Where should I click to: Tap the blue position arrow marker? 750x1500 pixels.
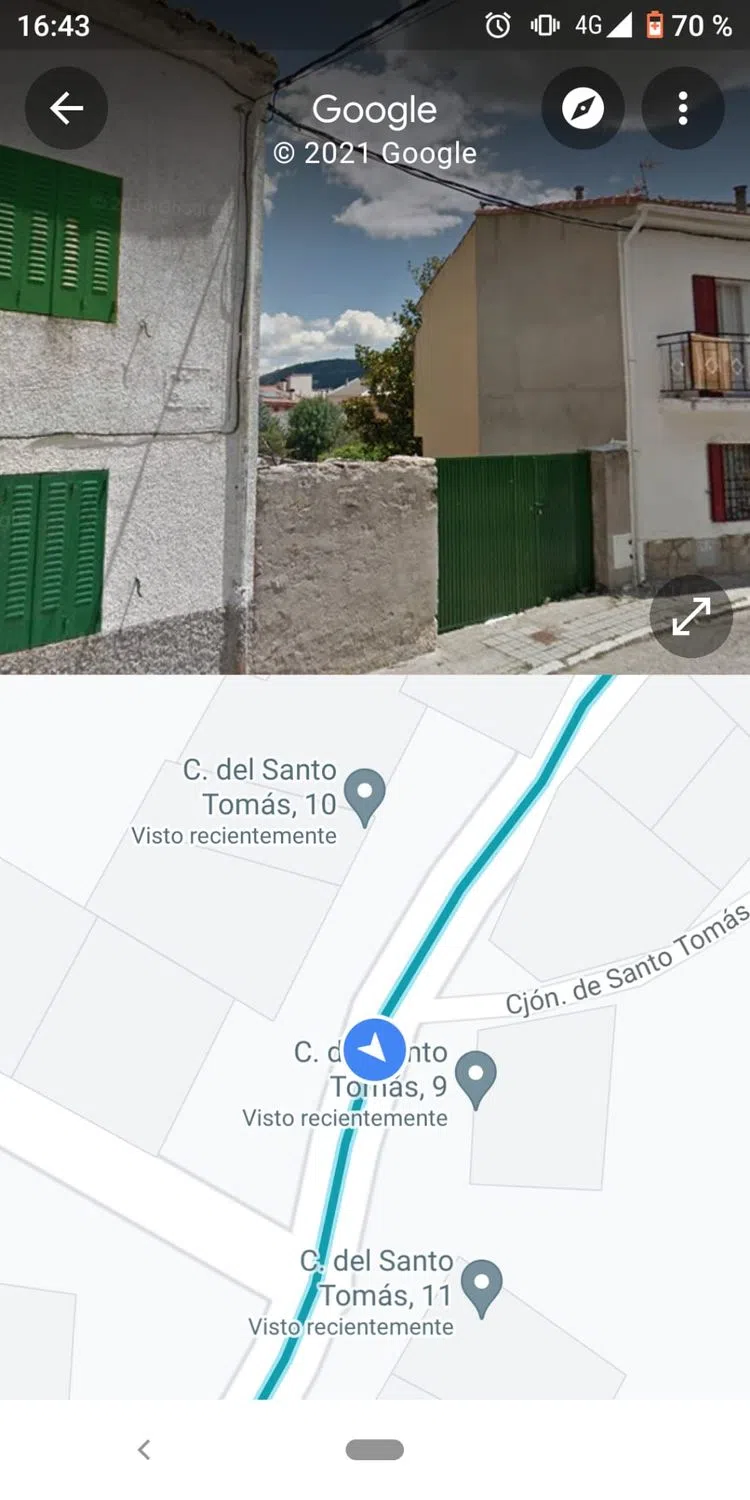pos(374,1049)
